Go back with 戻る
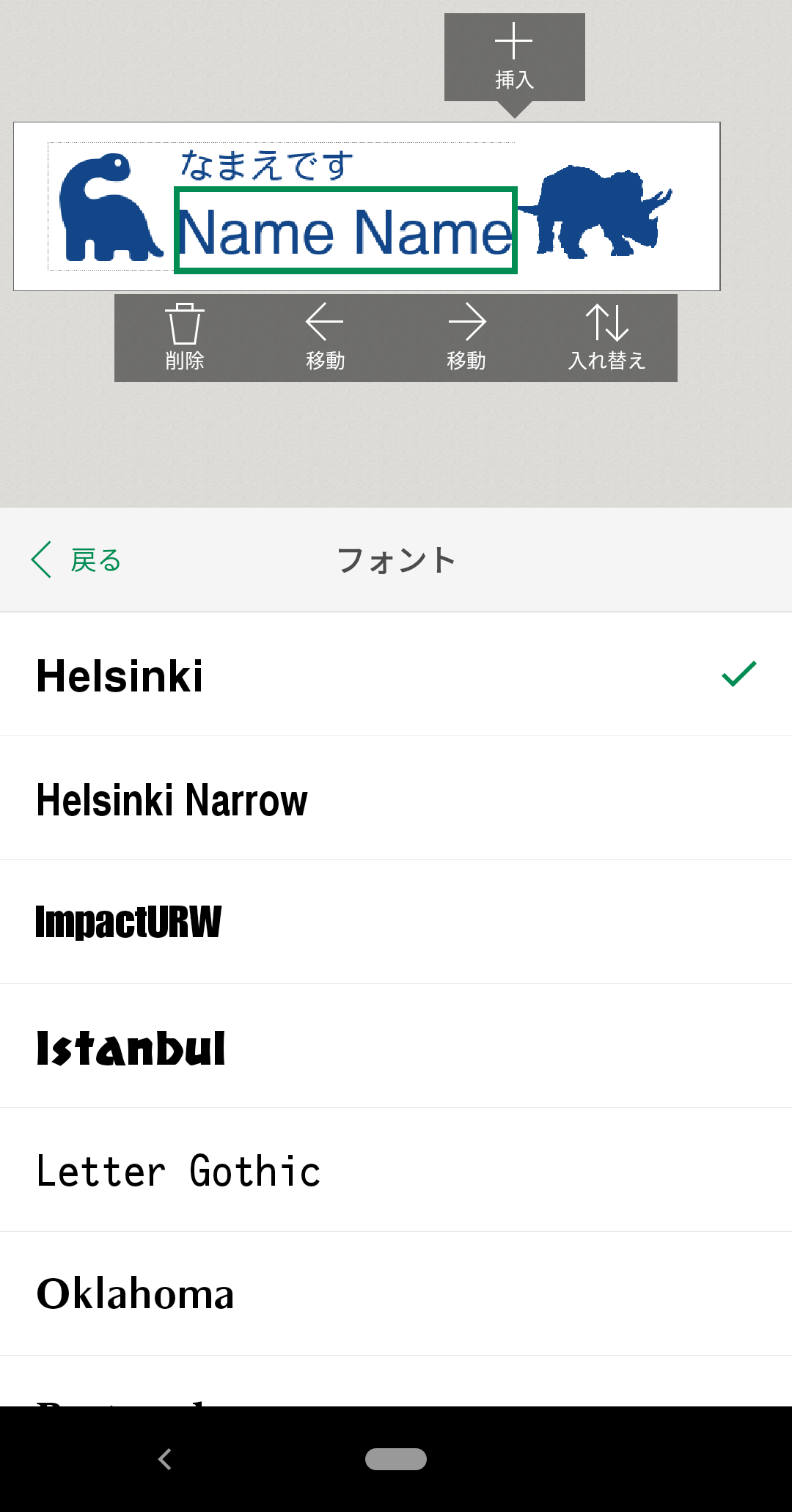Screen dimensions: 792x1512 click(x=77, y=560)
